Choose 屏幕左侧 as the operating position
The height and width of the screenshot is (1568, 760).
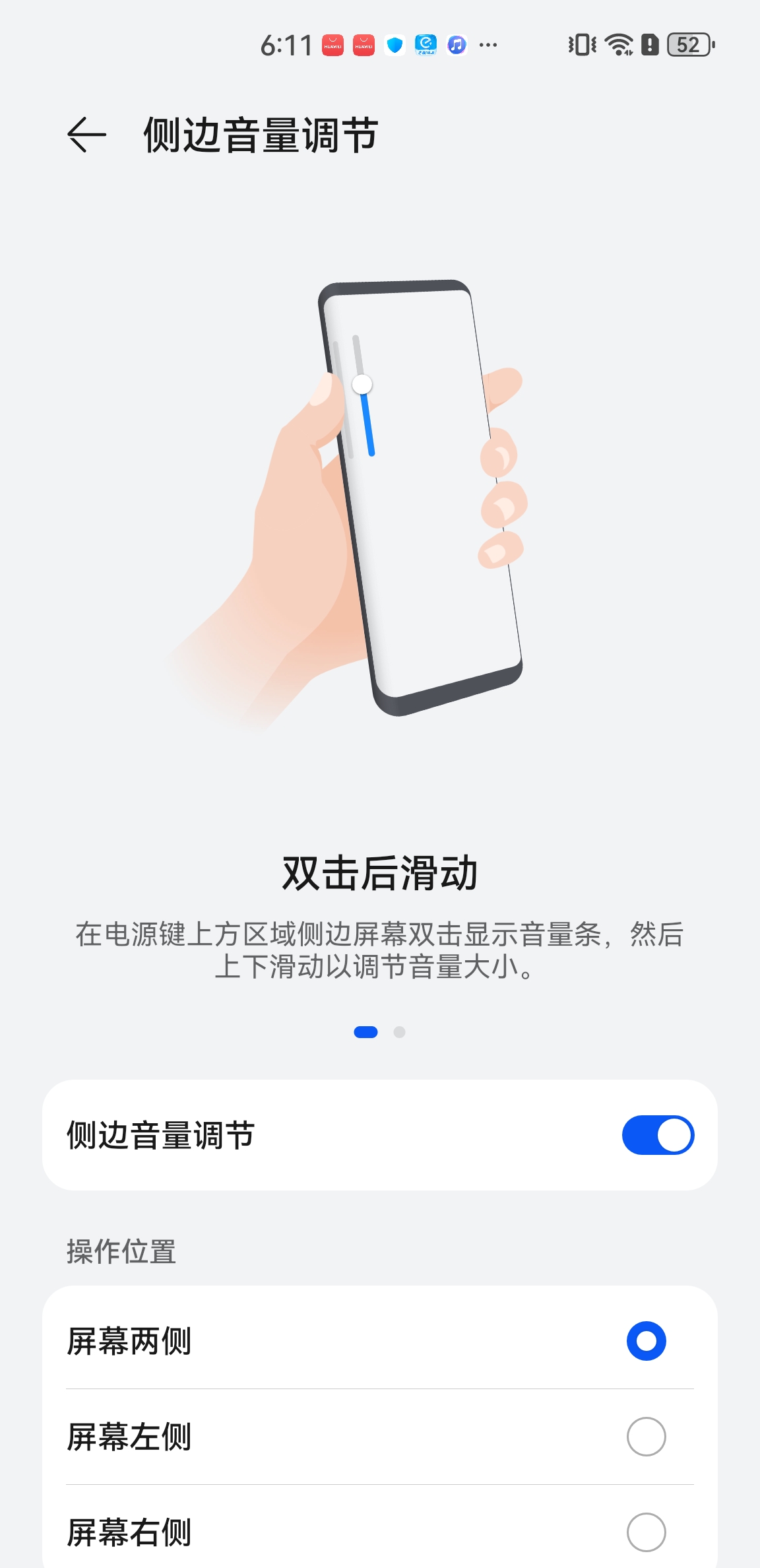[646, 1437]
